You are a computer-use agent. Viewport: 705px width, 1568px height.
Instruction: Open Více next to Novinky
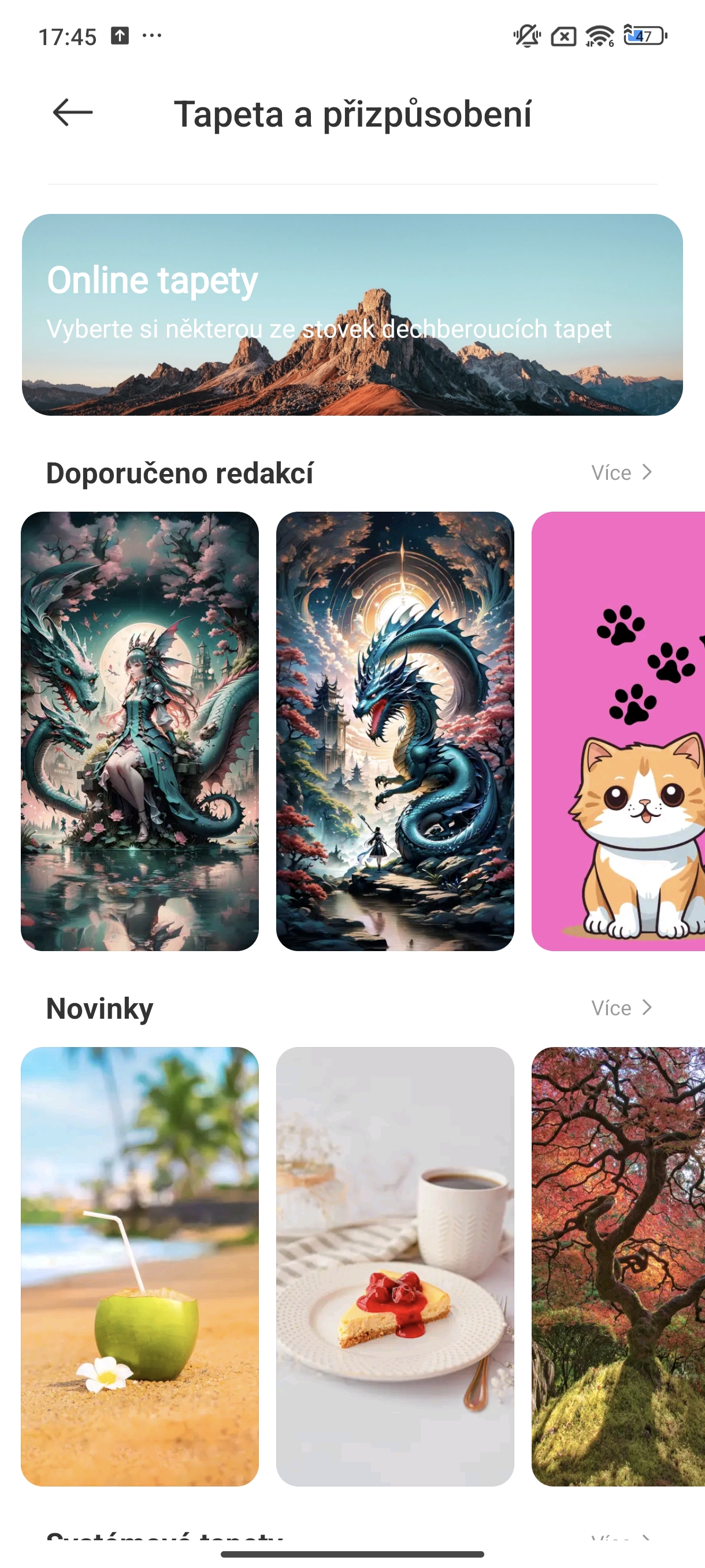point(621,1008)
